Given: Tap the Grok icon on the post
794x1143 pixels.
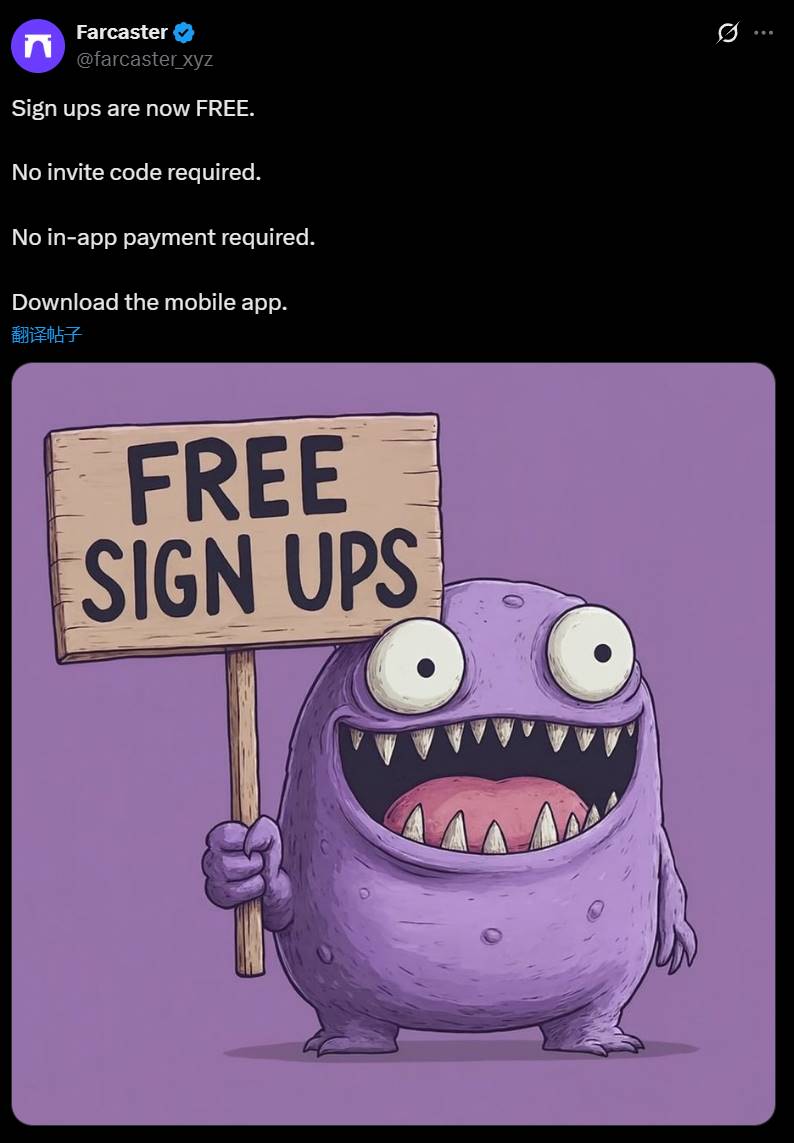Looking at the screenshot, I should click(727, 33).
